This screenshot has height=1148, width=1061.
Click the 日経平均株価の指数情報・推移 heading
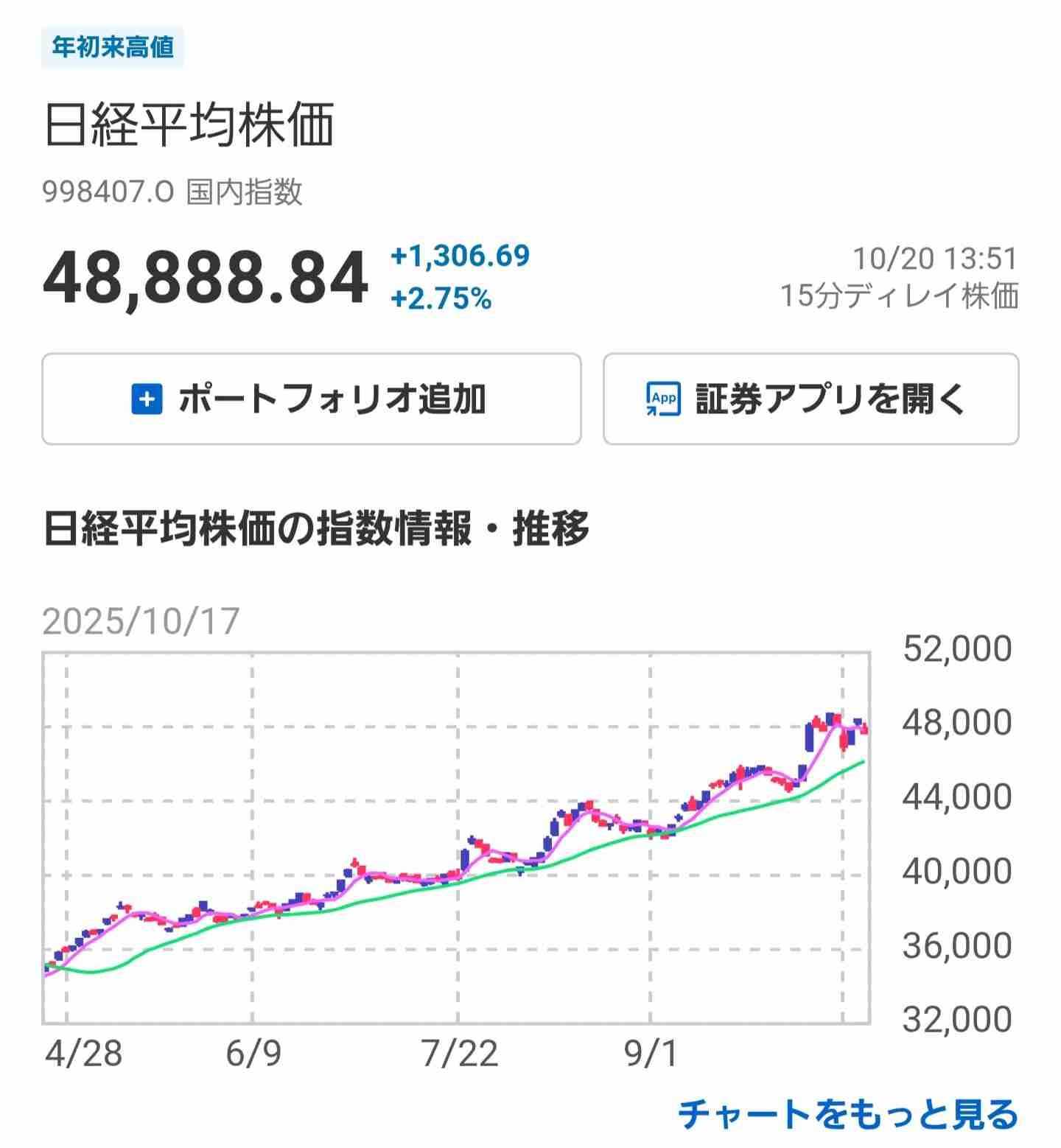tap(317, 524)
